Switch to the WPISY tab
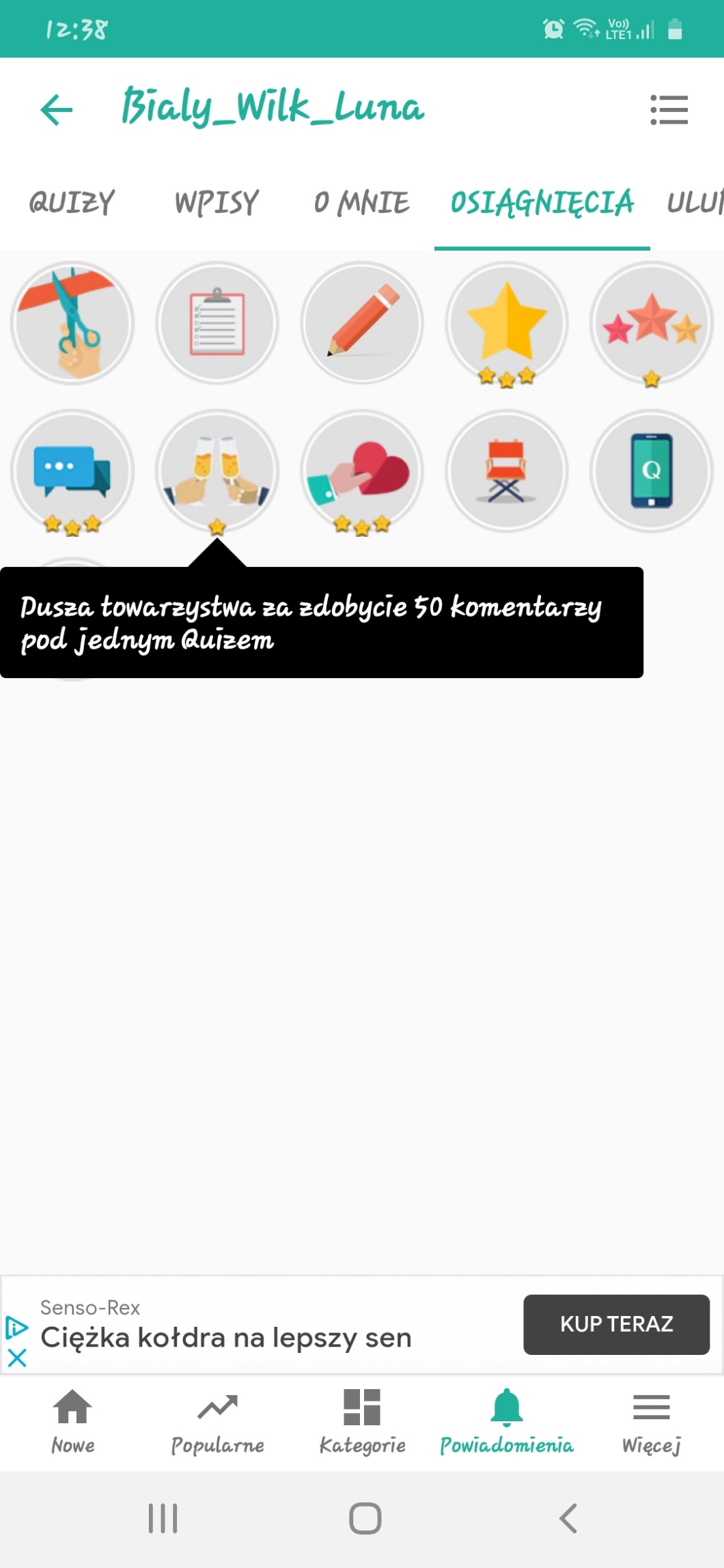The height and width of the screenshot is (1568, 724). (x=217, y=203)
